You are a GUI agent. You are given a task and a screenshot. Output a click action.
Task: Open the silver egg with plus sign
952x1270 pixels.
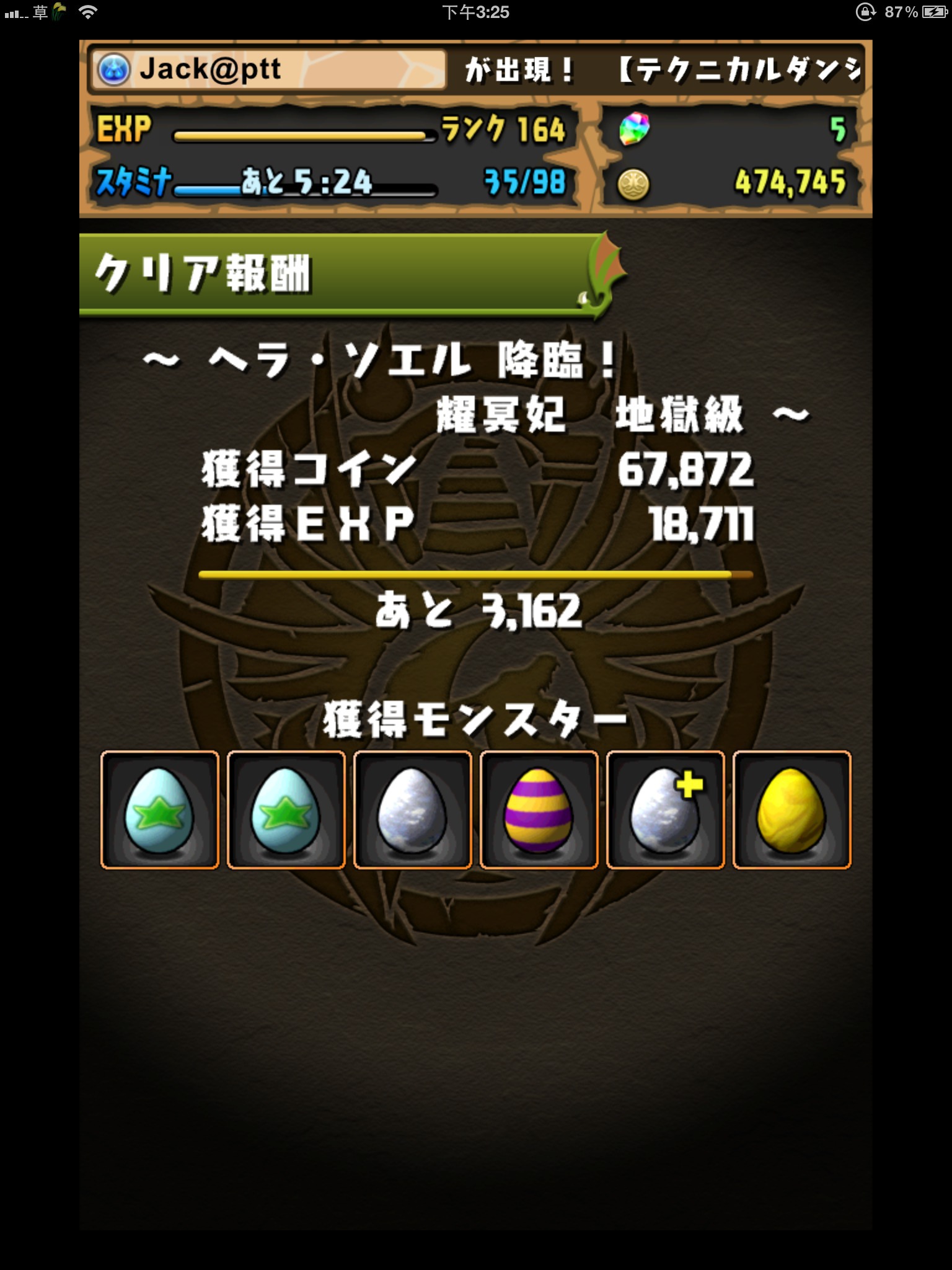pos(665,810)
